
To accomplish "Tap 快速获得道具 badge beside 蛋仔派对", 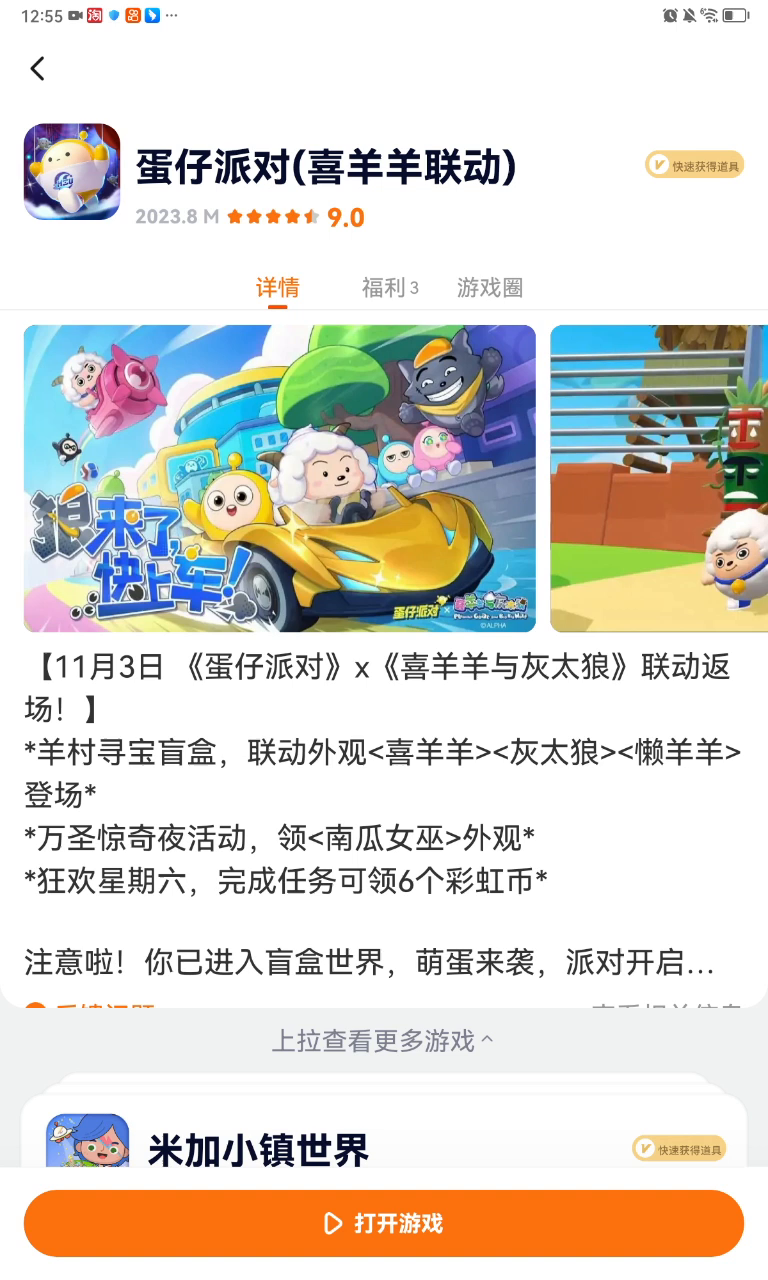I will (x=695, y=165).
